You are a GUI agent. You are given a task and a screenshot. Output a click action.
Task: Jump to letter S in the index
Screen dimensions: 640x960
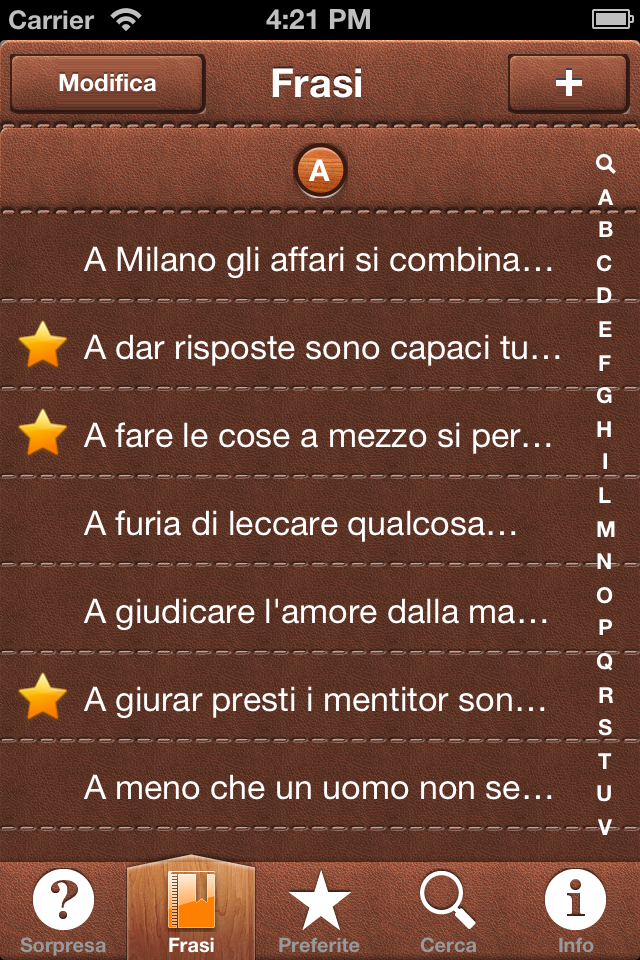coord(605,727)
